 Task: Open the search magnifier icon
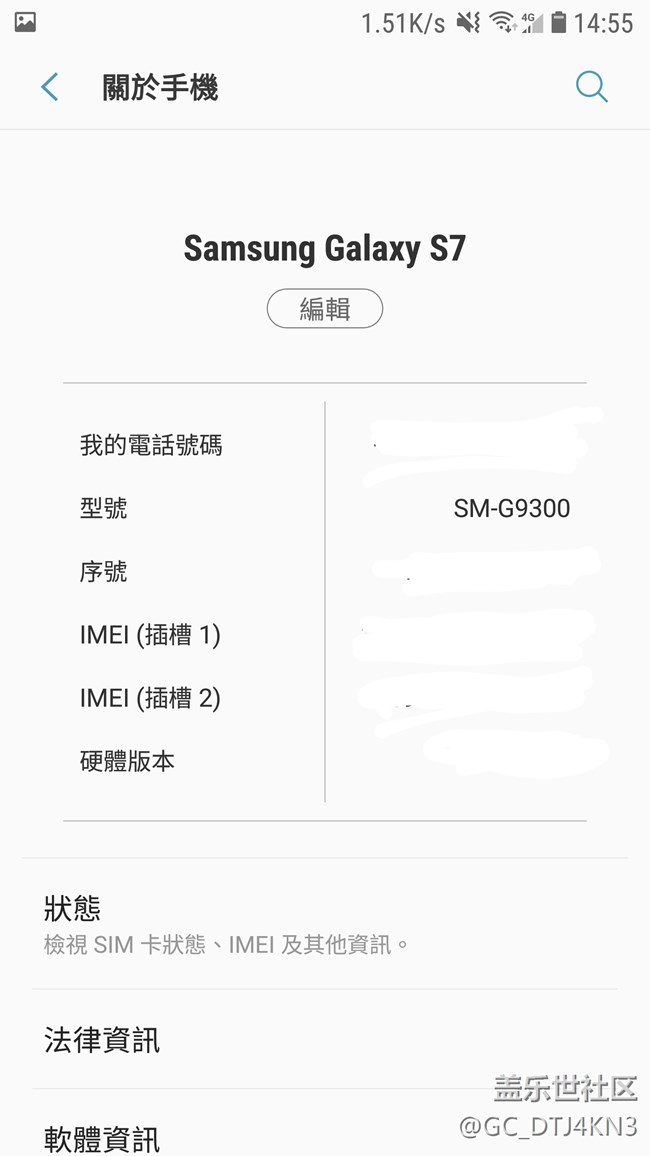click(x=591, y=87)
